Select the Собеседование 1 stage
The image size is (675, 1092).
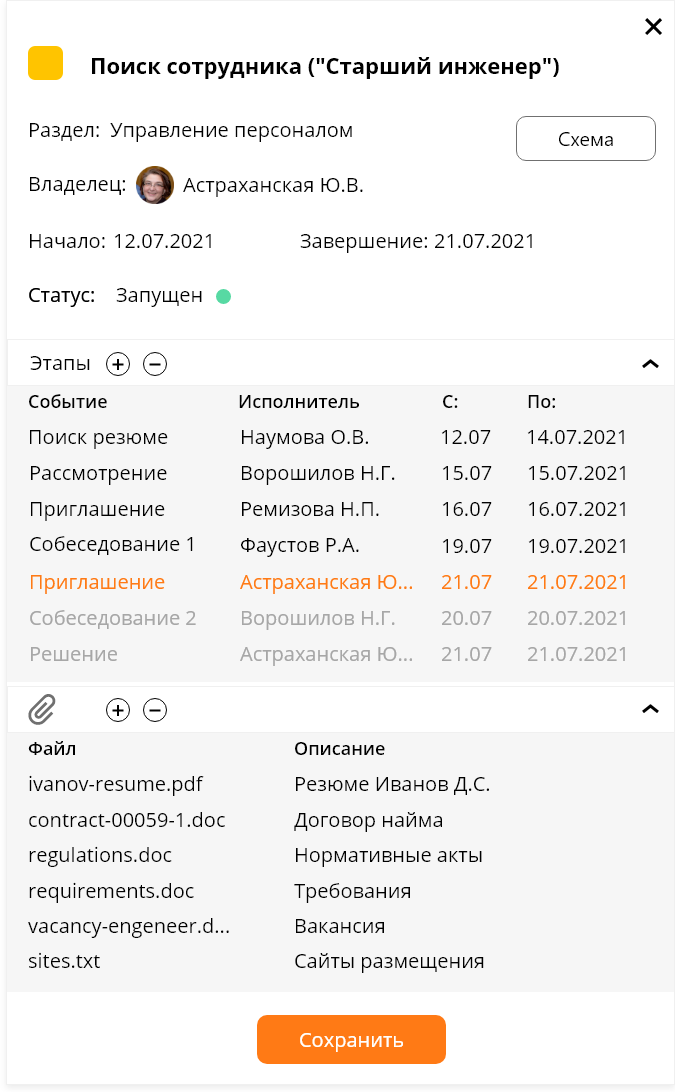112,545
